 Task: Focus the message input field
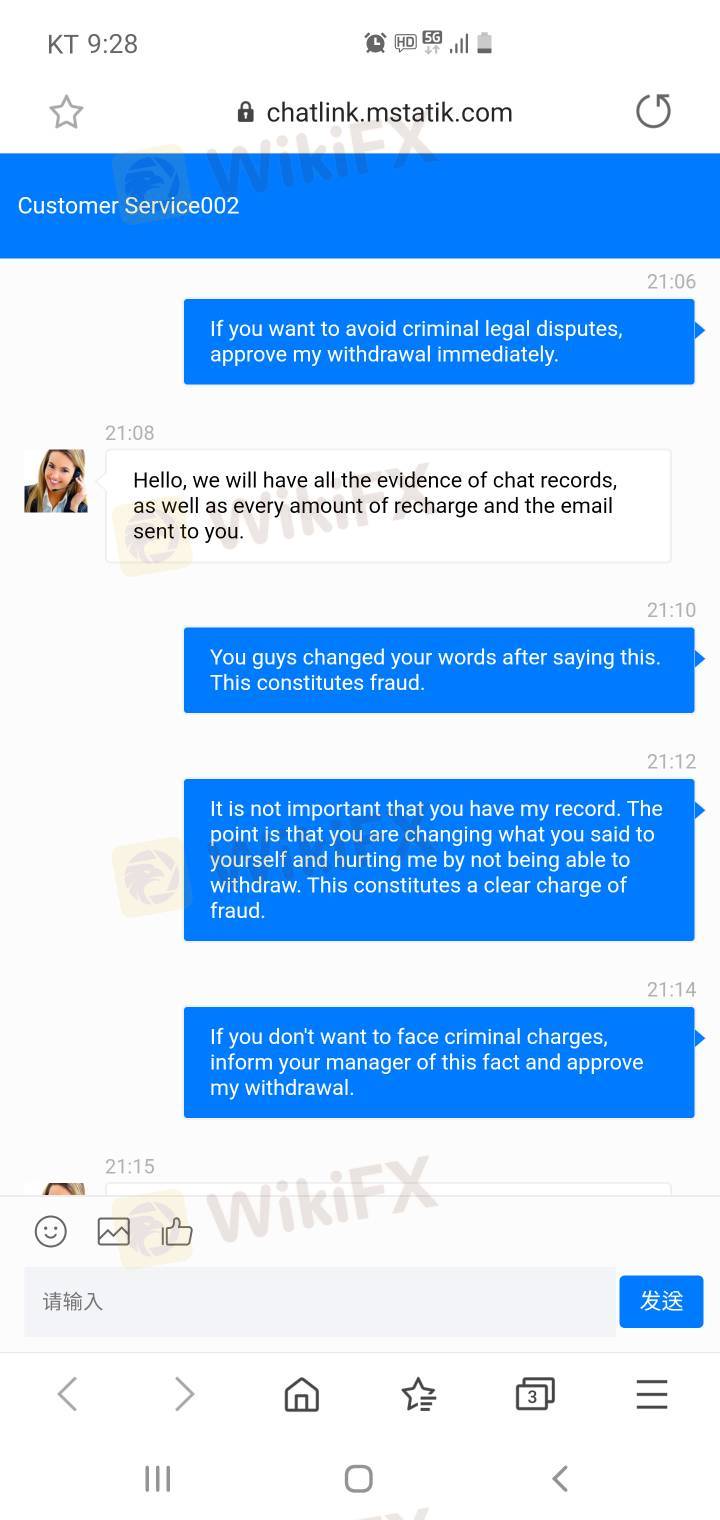[320, 1301]
